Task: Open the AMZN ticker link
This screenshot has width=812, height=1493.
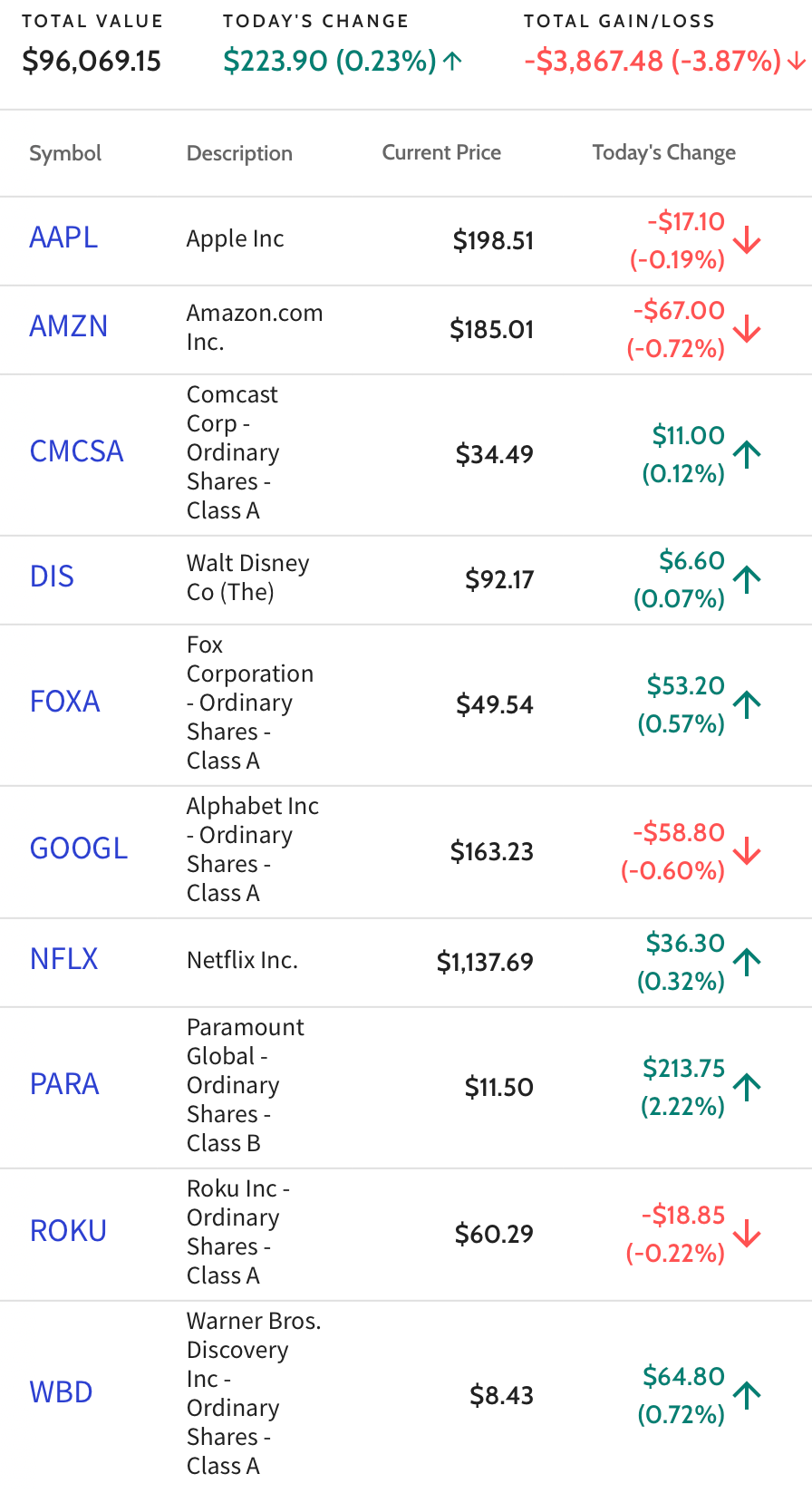Action: (69, 326)
